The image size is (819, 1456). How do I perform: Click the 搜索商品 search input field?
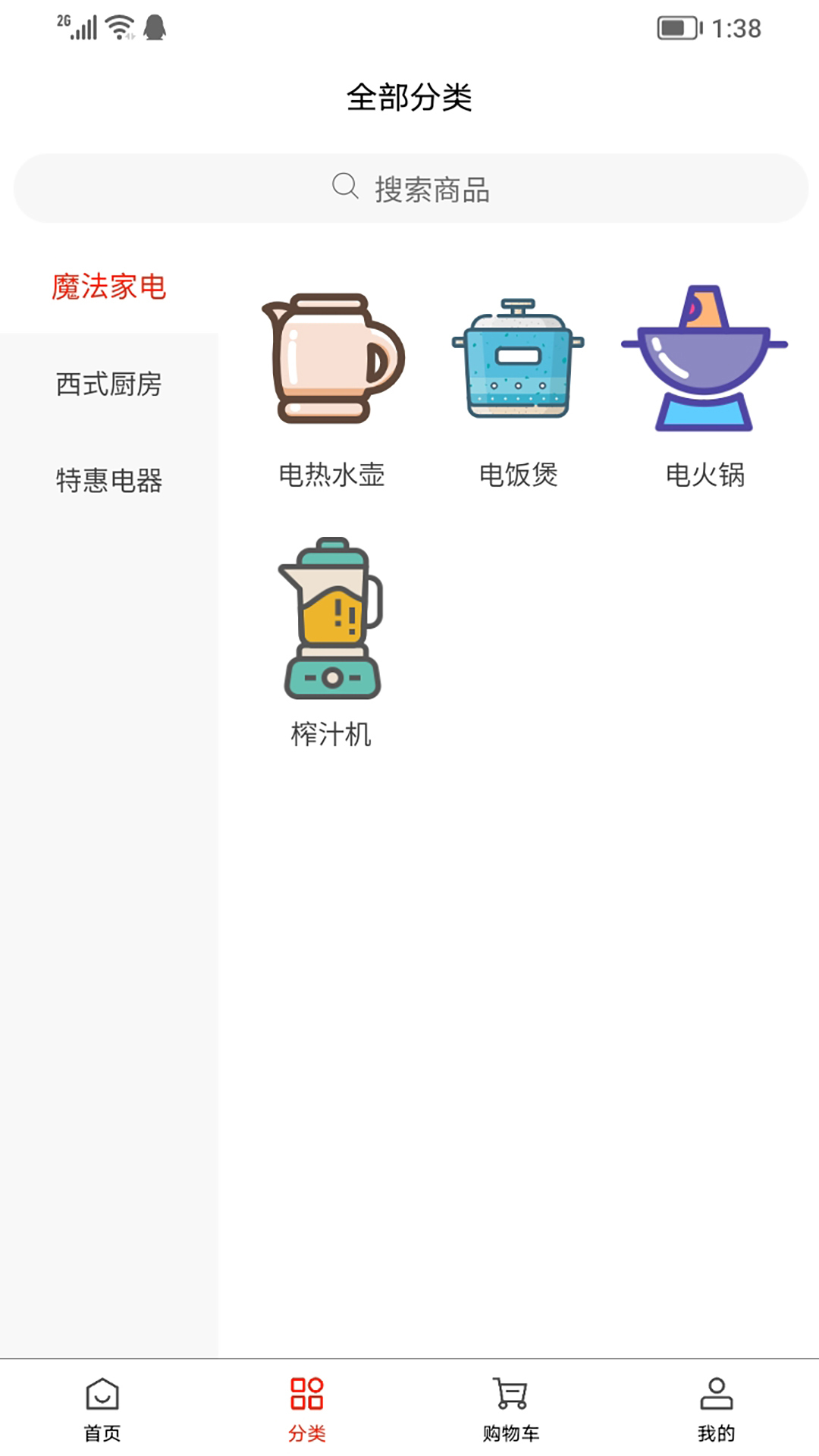409,189
